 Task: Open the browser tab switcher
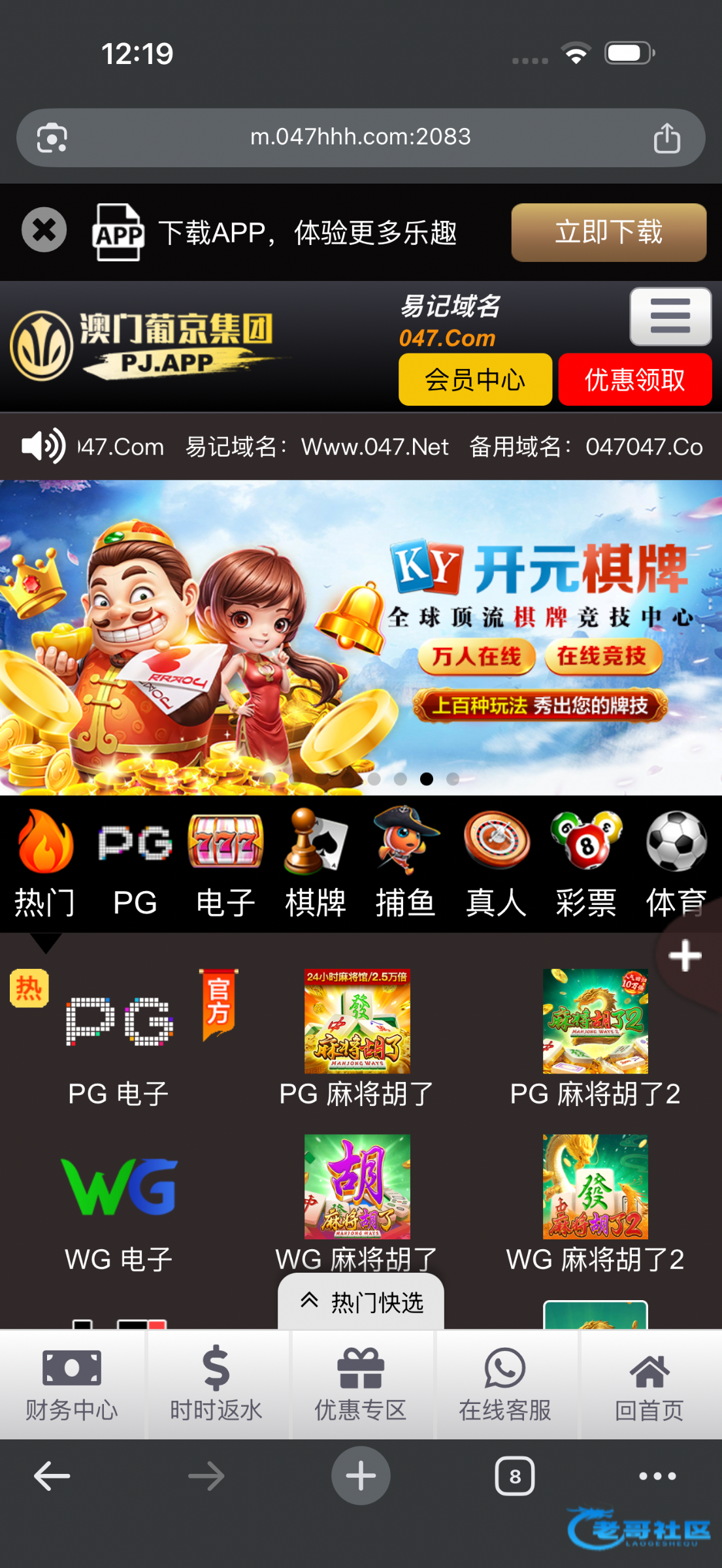(x=514, y=1477)
